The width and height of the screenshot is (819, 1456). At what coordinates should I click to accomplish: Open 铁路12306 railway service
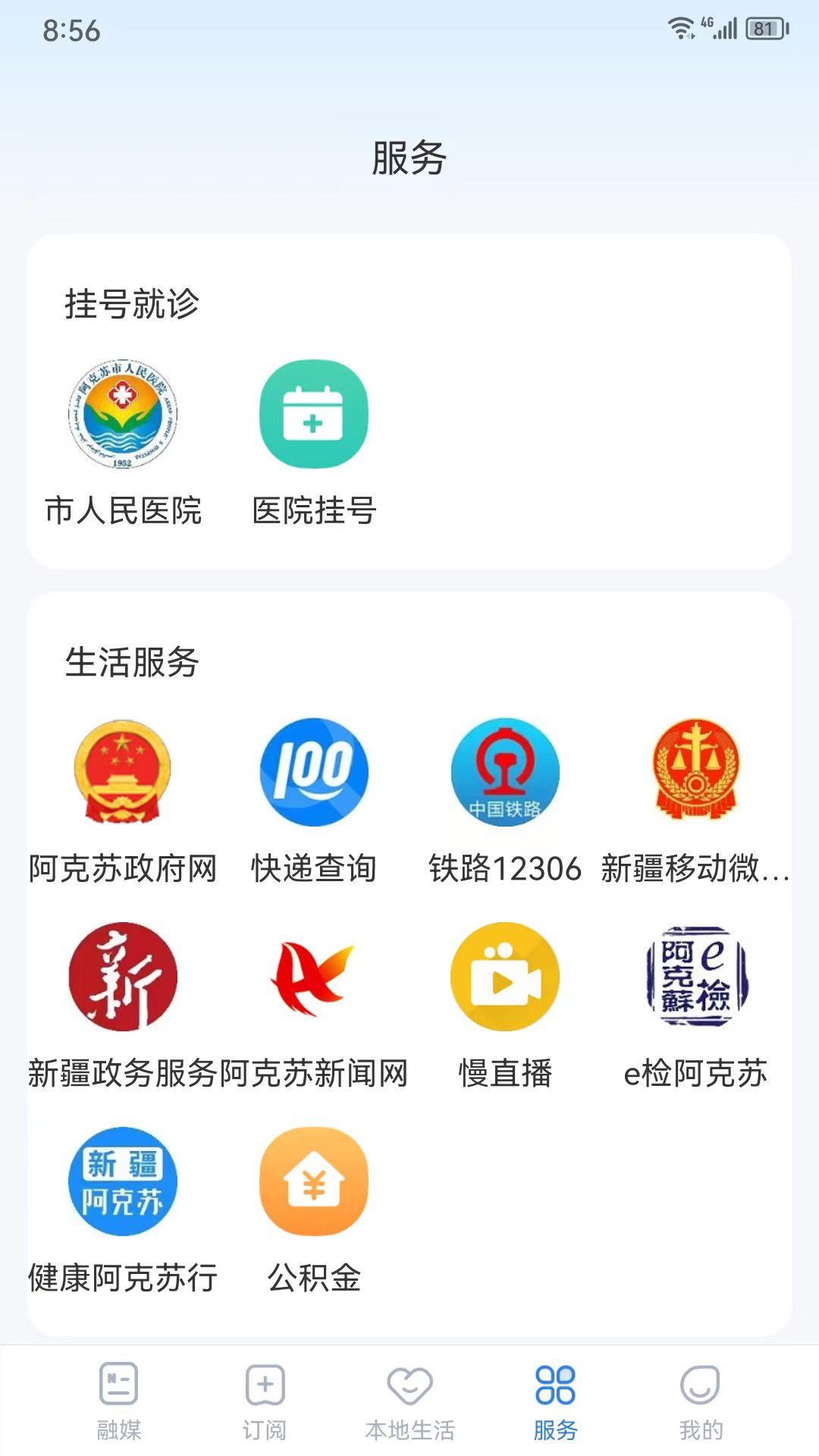pyautogui.click(x=505, y=772)
